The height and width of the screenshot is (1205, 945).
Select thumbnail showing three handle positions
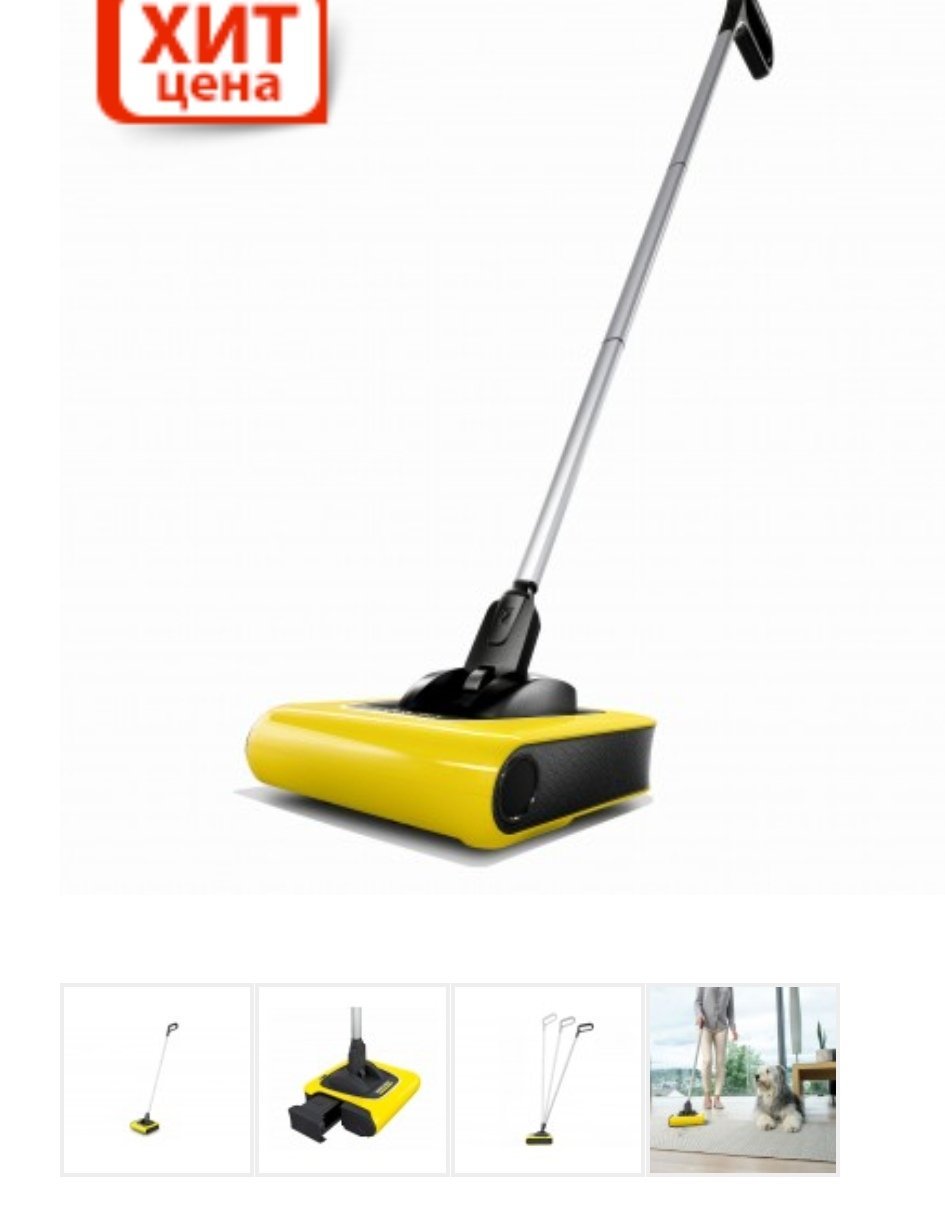(x=547, y=1080)
